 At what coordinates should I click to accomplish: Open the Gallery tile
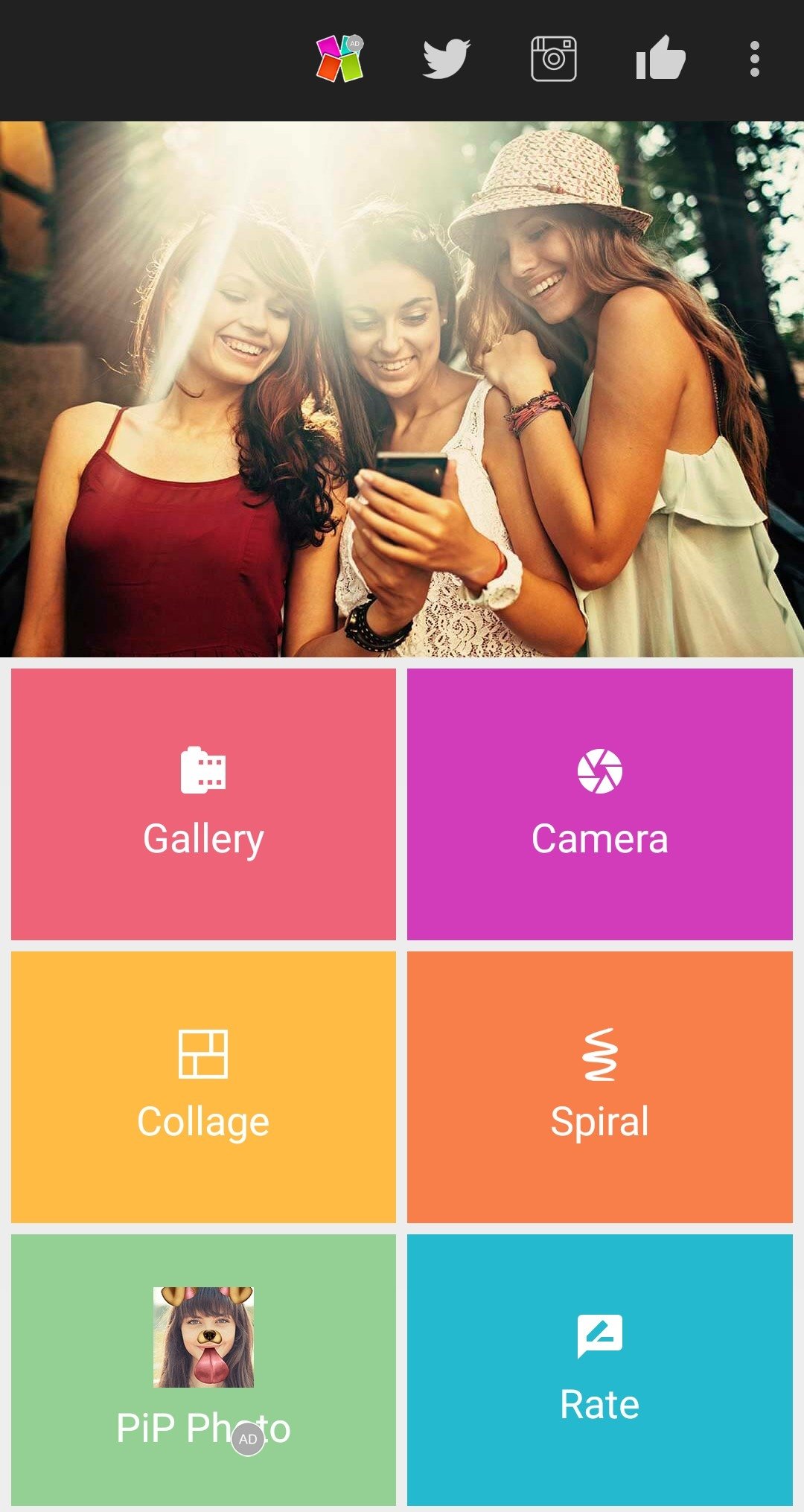pos(203,804)
